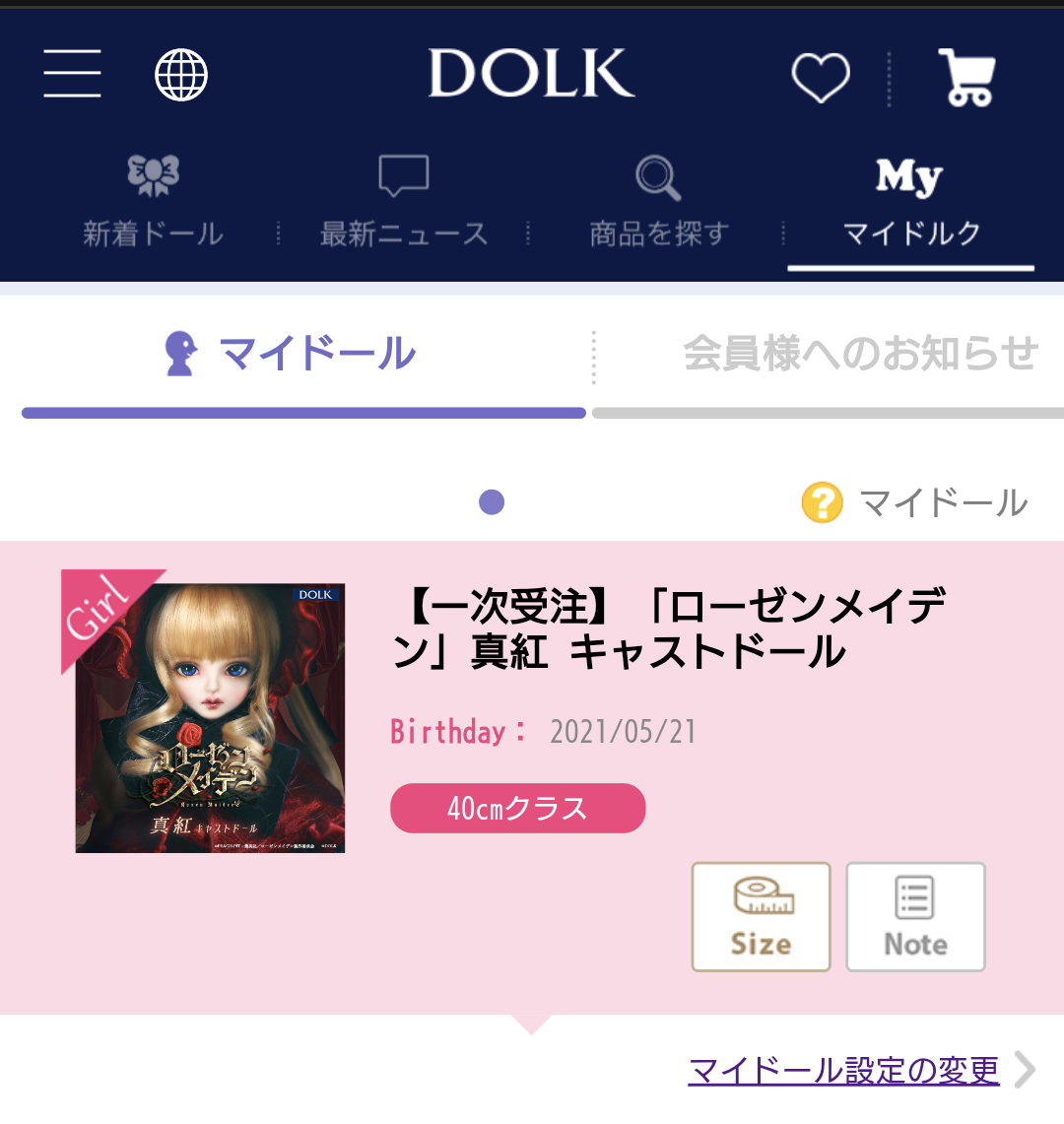1064x1124 pixels.
Task: Open the hamburger menu
Action: tap(72, 73)
